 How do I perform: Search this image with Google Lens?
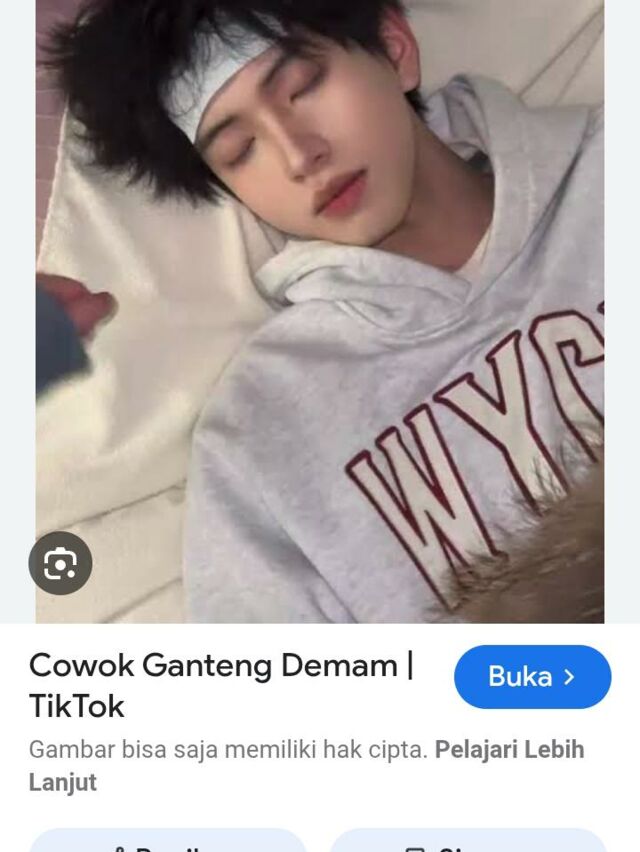click(60, 564)
